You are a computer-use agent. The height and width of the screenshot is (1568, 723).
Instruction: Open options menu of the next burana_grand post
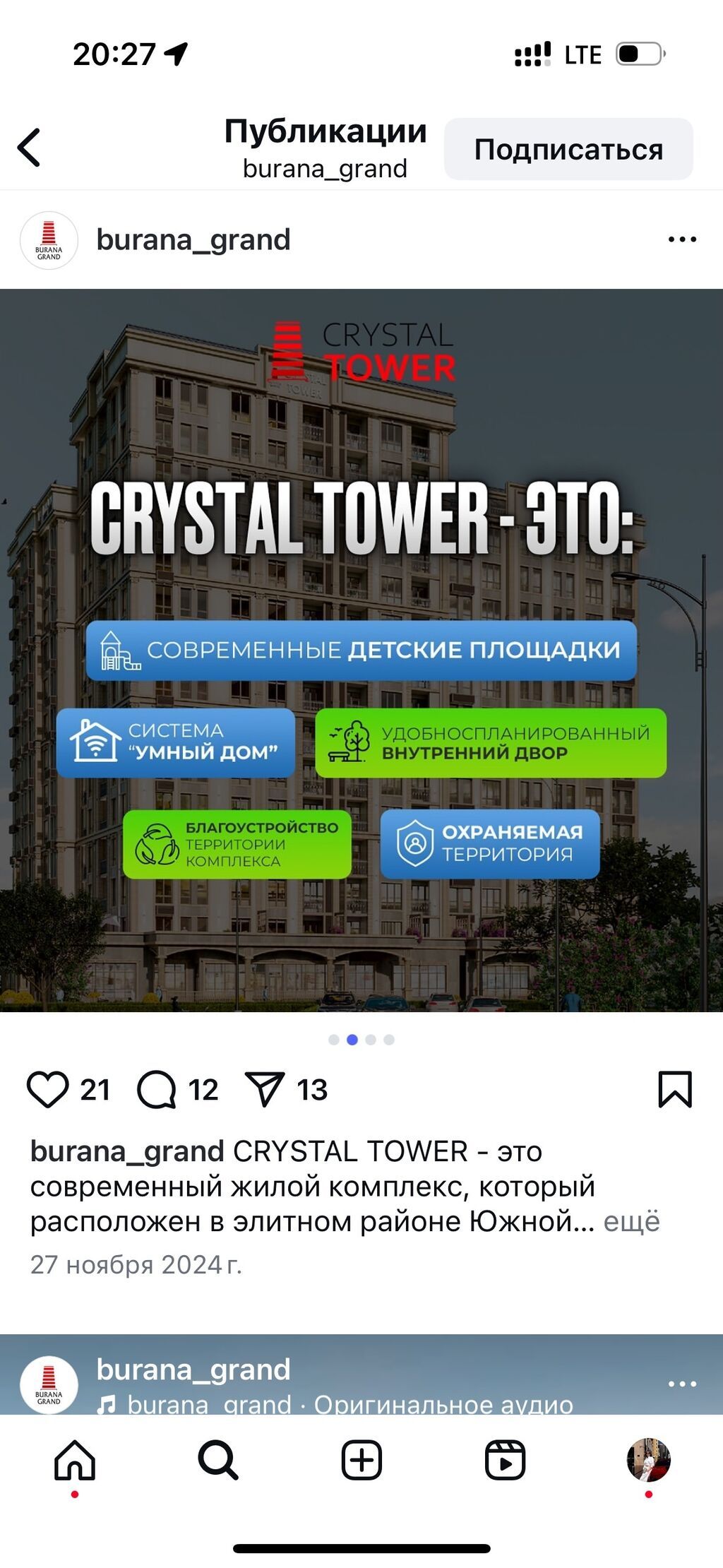681,1384
